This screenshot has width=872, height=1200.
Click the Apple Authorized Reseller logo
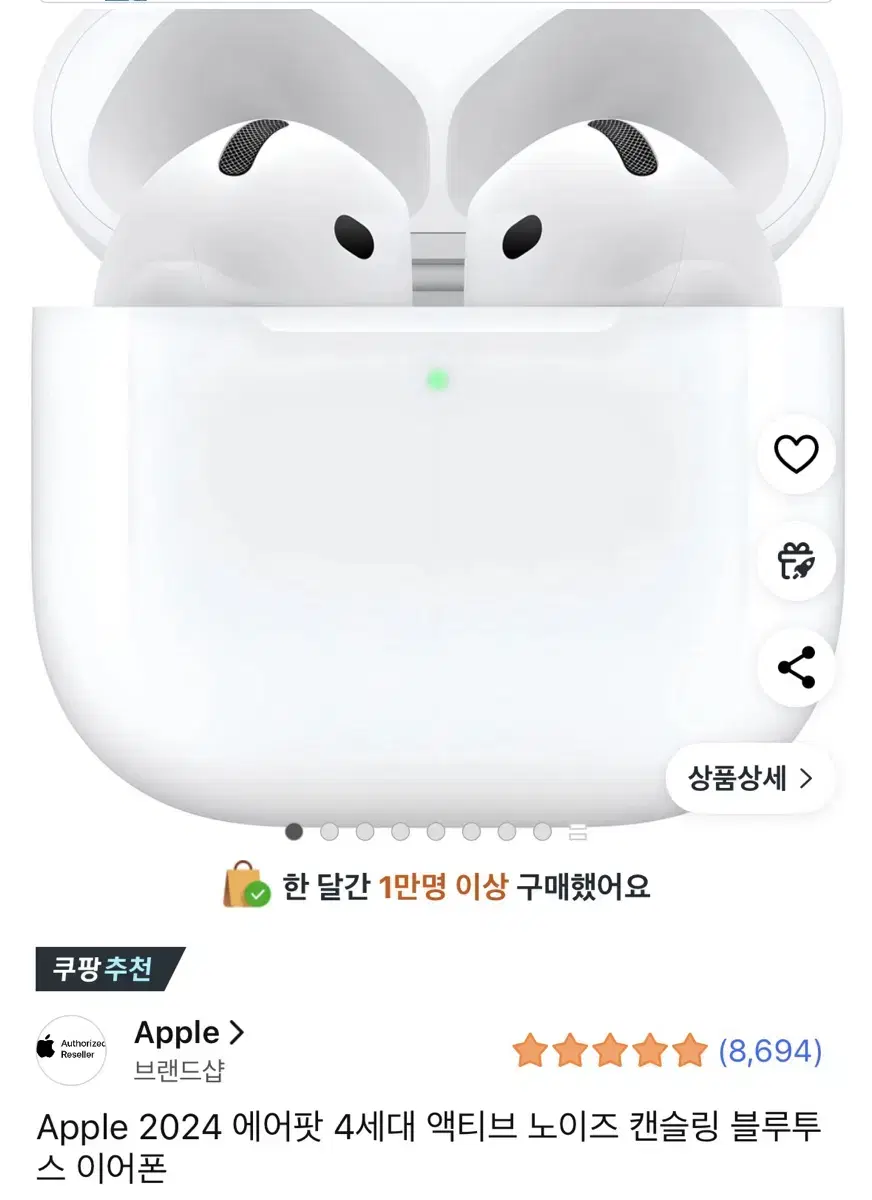coord(70,1049)
